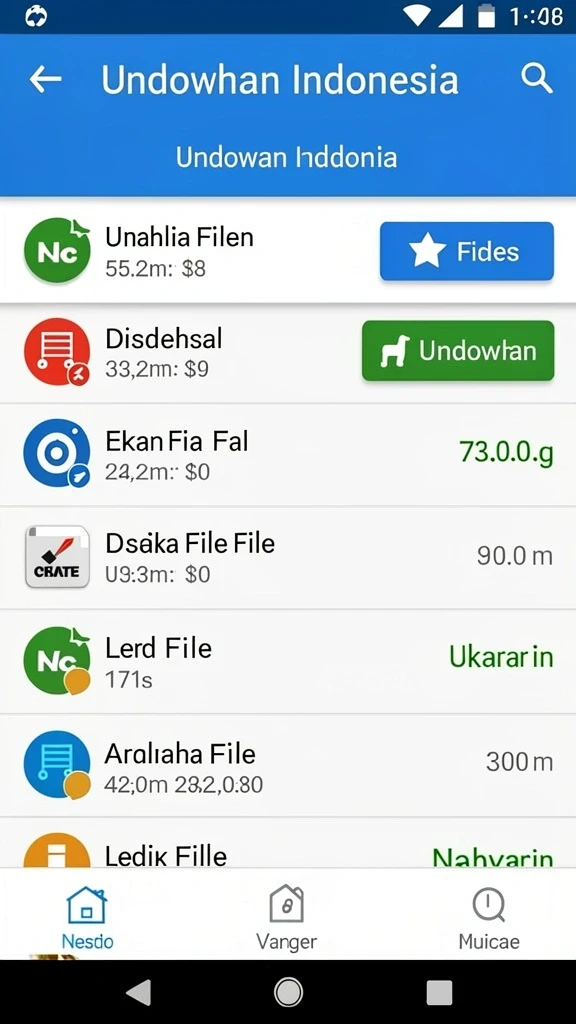The width and height of the screenshot is (576, 1024).
Task: Open search from the magnifier icon
Action: tap(537, 79)
